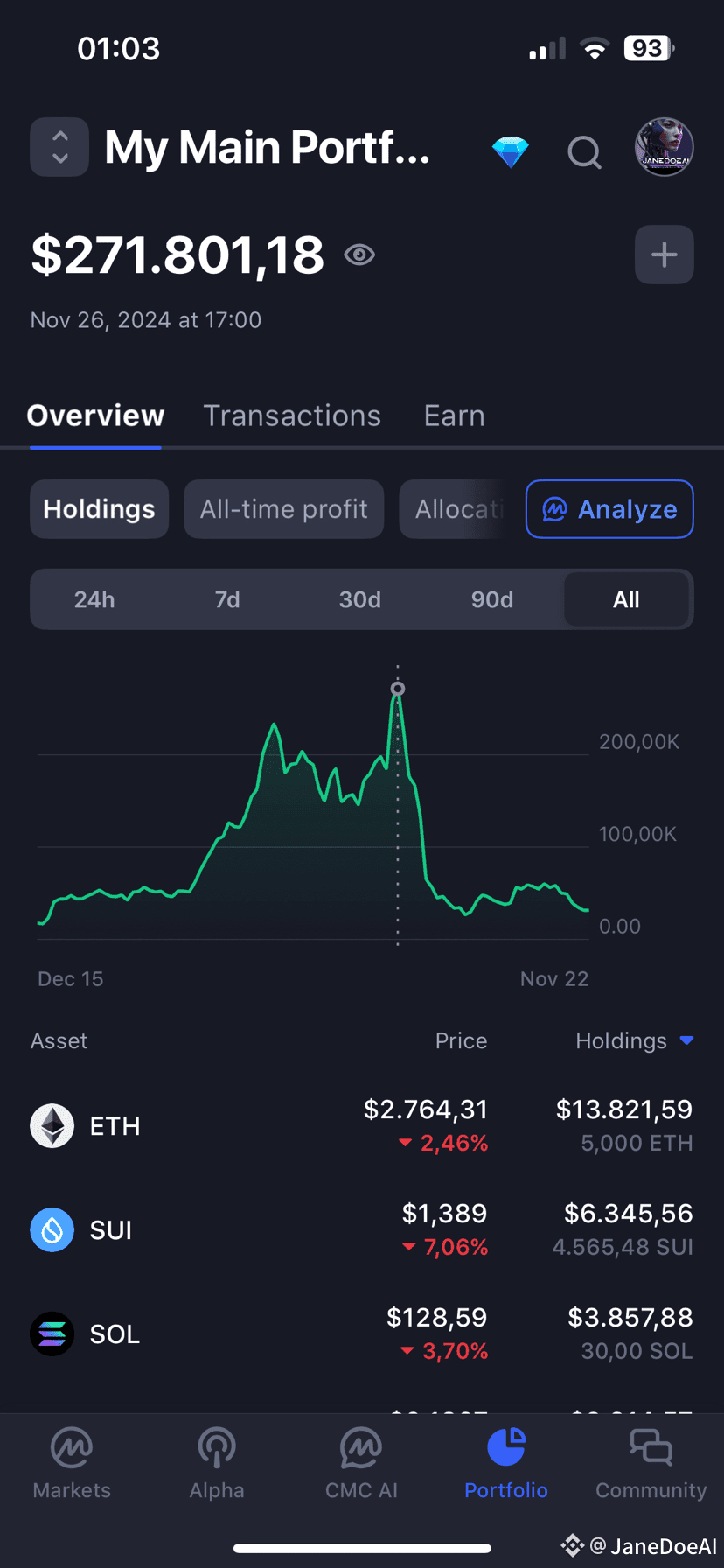Sort assets by Holdings

coord(633,1040)
